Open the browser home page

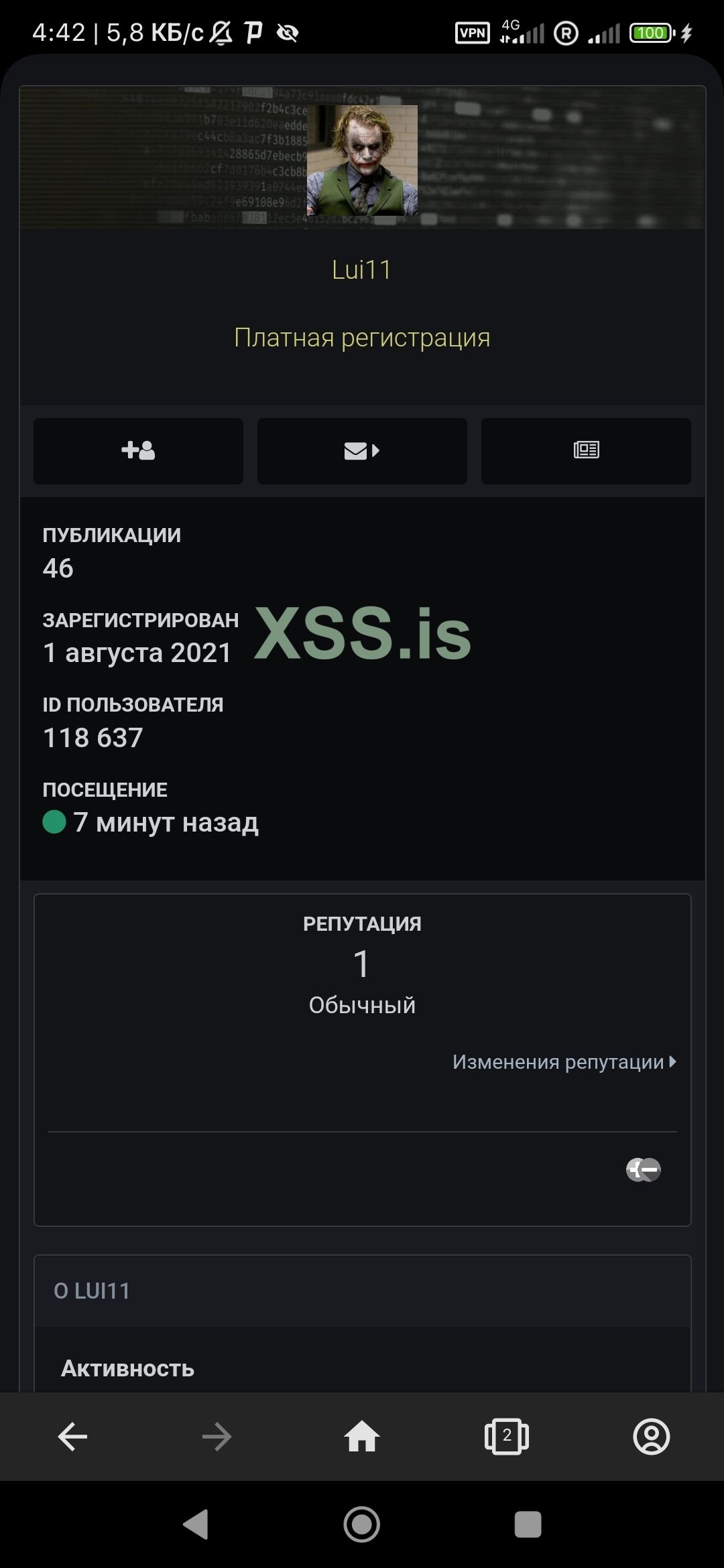[x=362, y=1437]
